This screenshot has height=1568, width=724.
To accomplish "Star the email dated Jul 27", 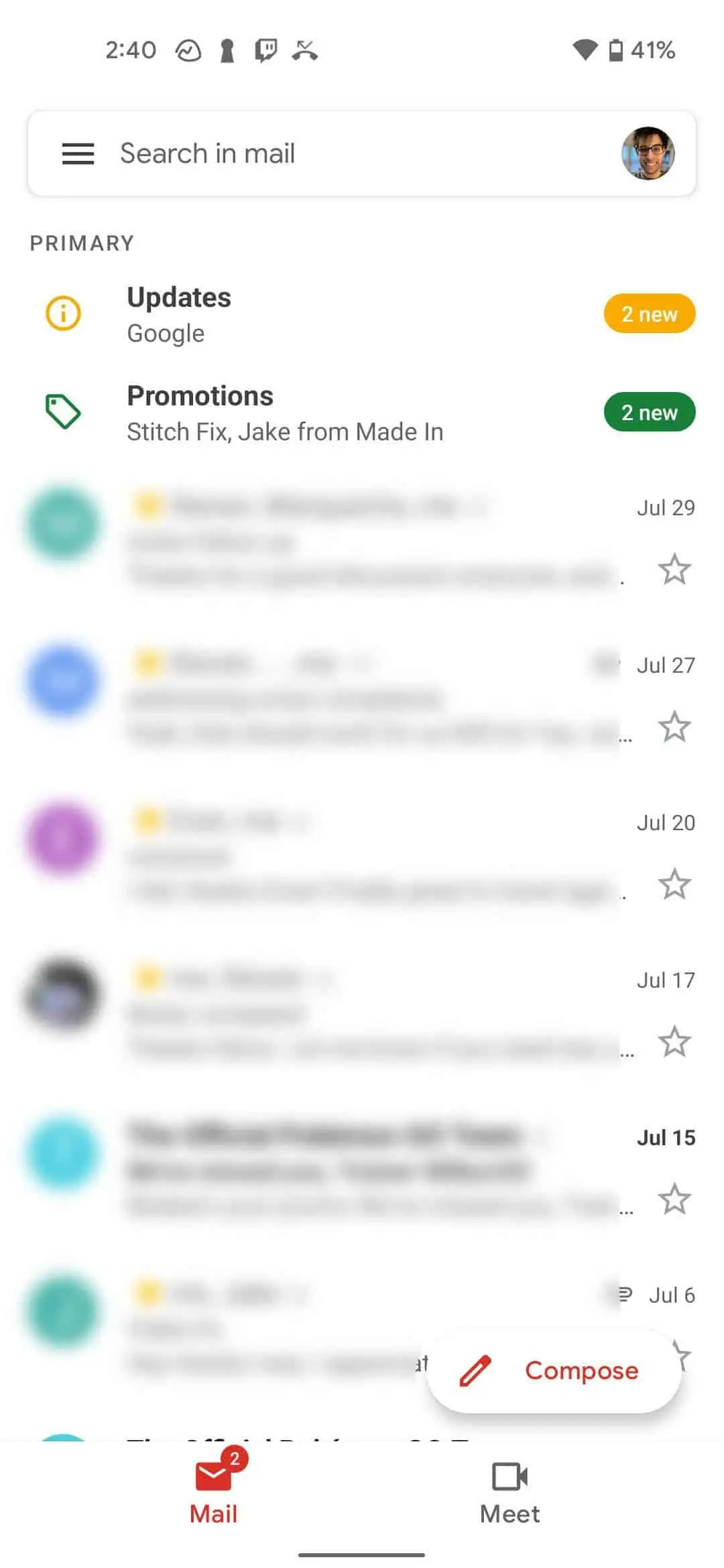I will click(x=674, y=727).
